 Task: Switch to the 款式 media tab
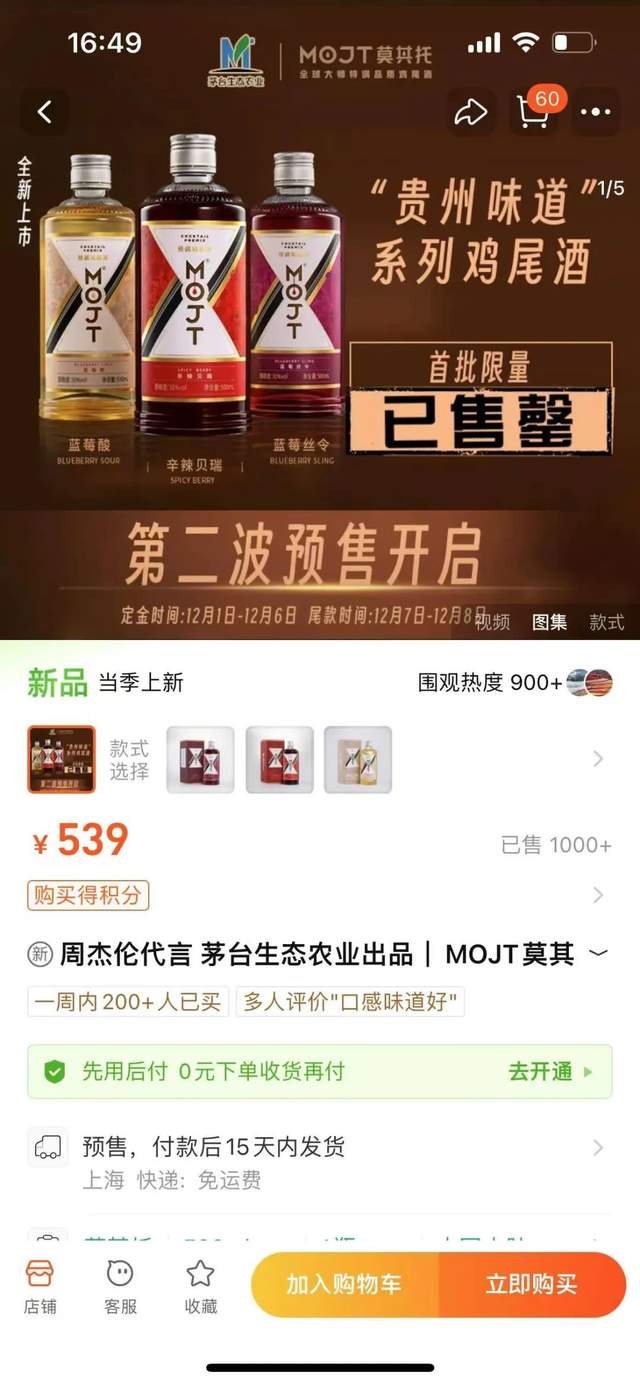tap(606, 622)
